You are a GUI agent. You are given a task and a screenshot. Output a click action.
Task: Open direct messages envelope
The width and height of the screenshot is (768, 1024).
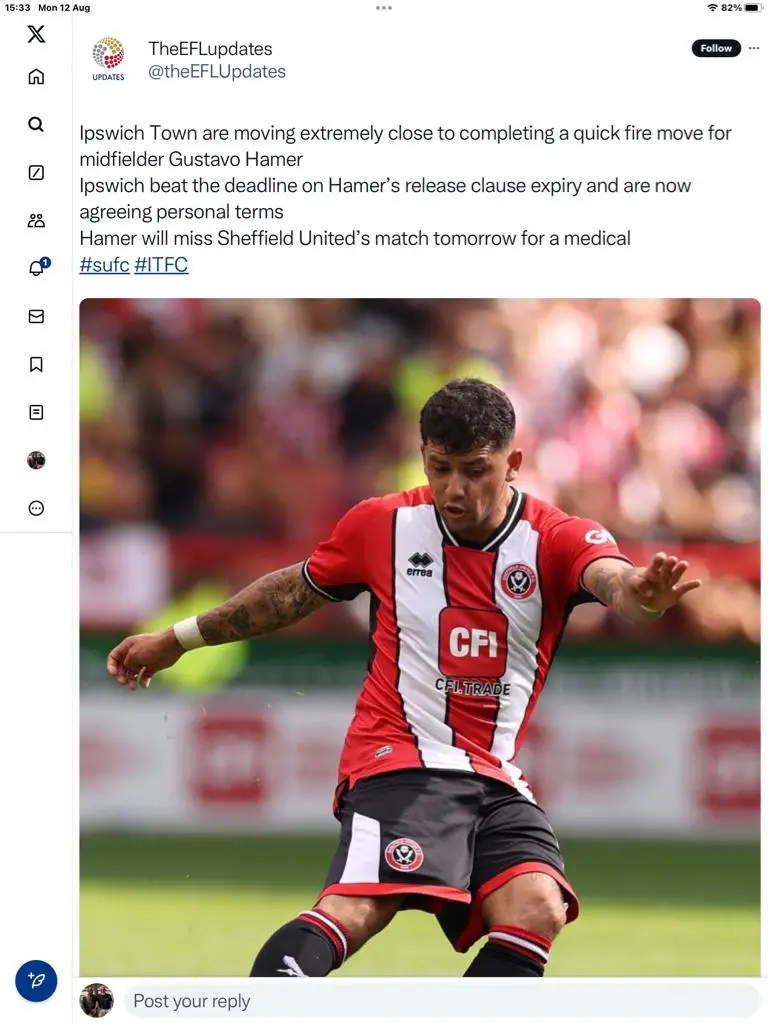point(36,316)
